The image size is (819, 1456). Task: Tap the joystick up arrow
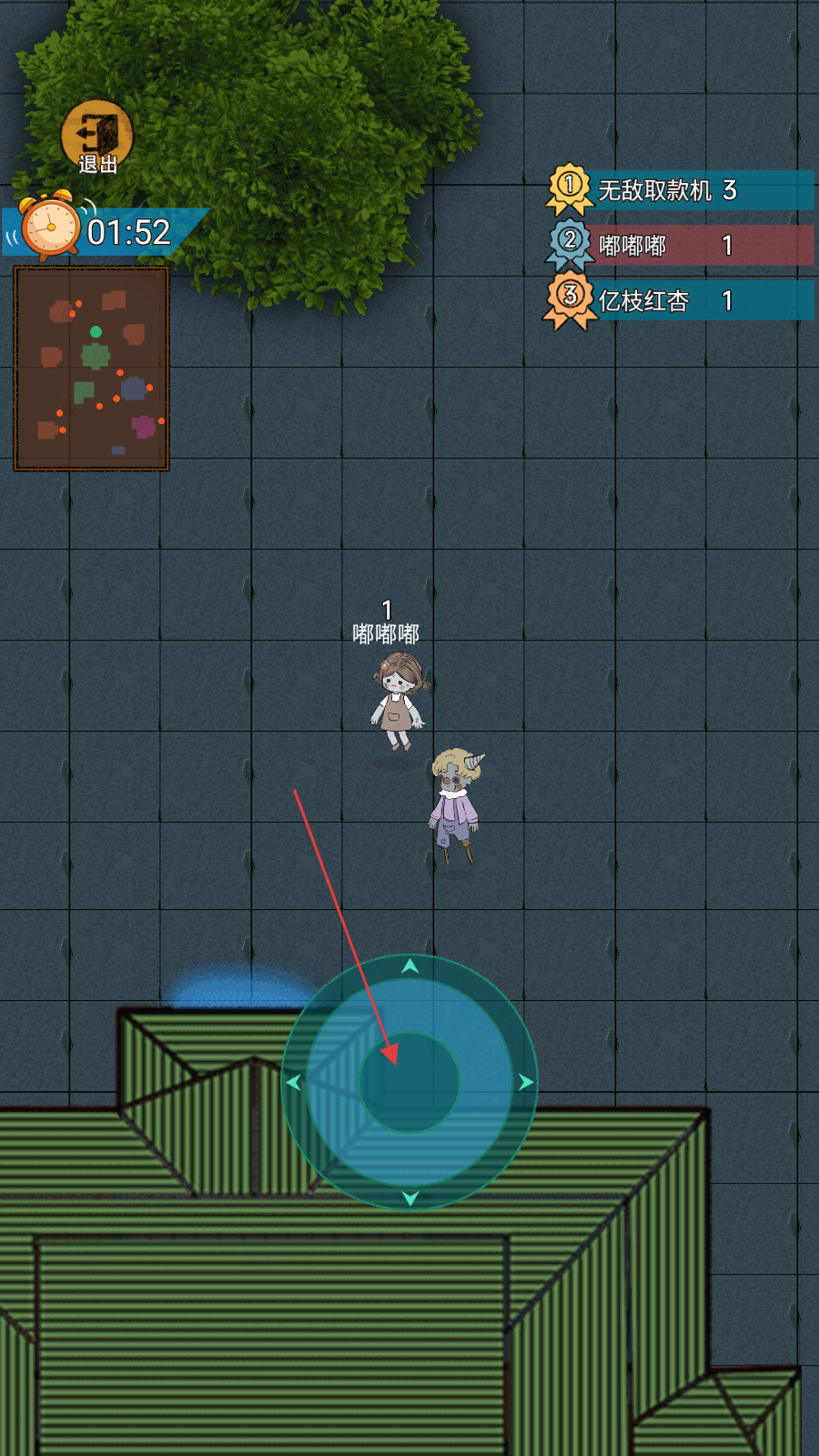point(409,966)
